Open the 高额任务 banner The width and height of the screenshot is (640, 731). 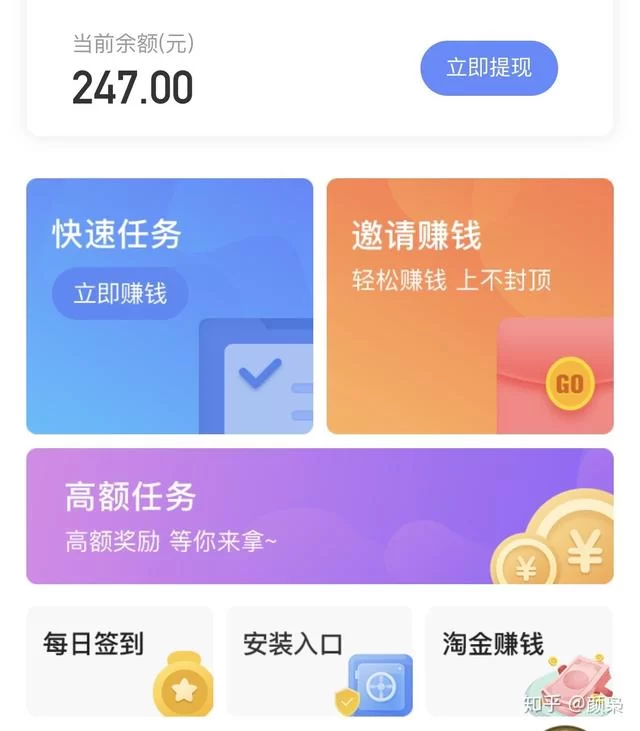pos(319,516)
